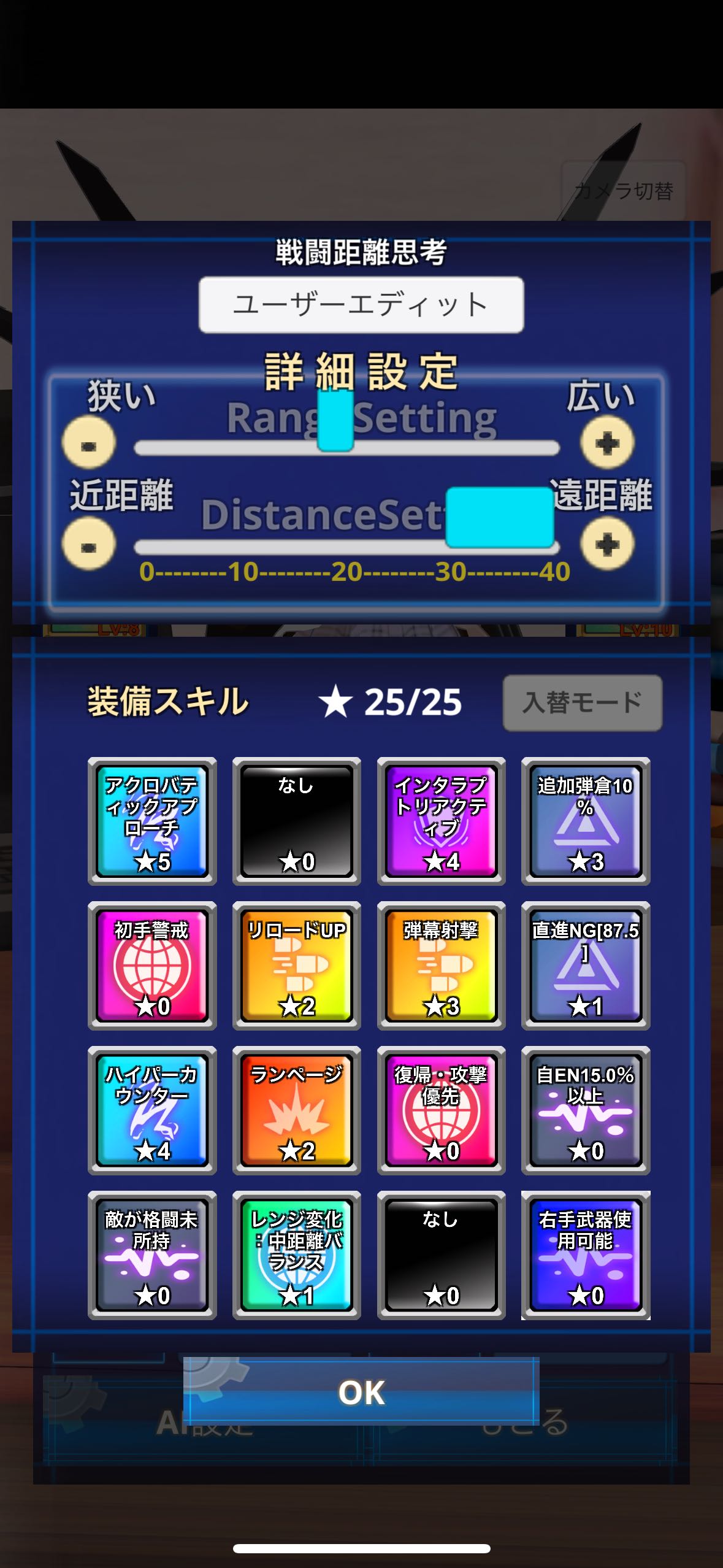723x1568 pixels.
Task: Increase range width with 広い plus button
Action: pyautogui.click(x=606, y=443)
